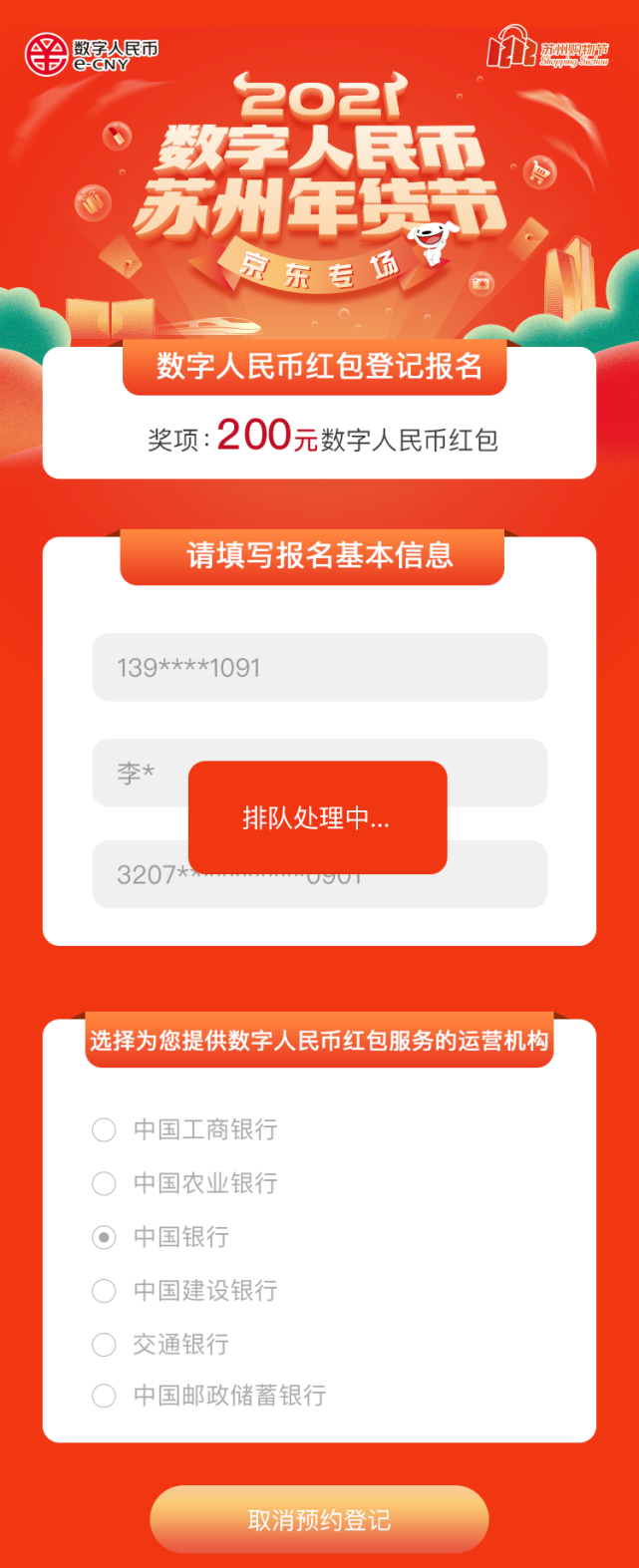
Task: Tap the ID number field starting 3207
Action: point(140,875)
